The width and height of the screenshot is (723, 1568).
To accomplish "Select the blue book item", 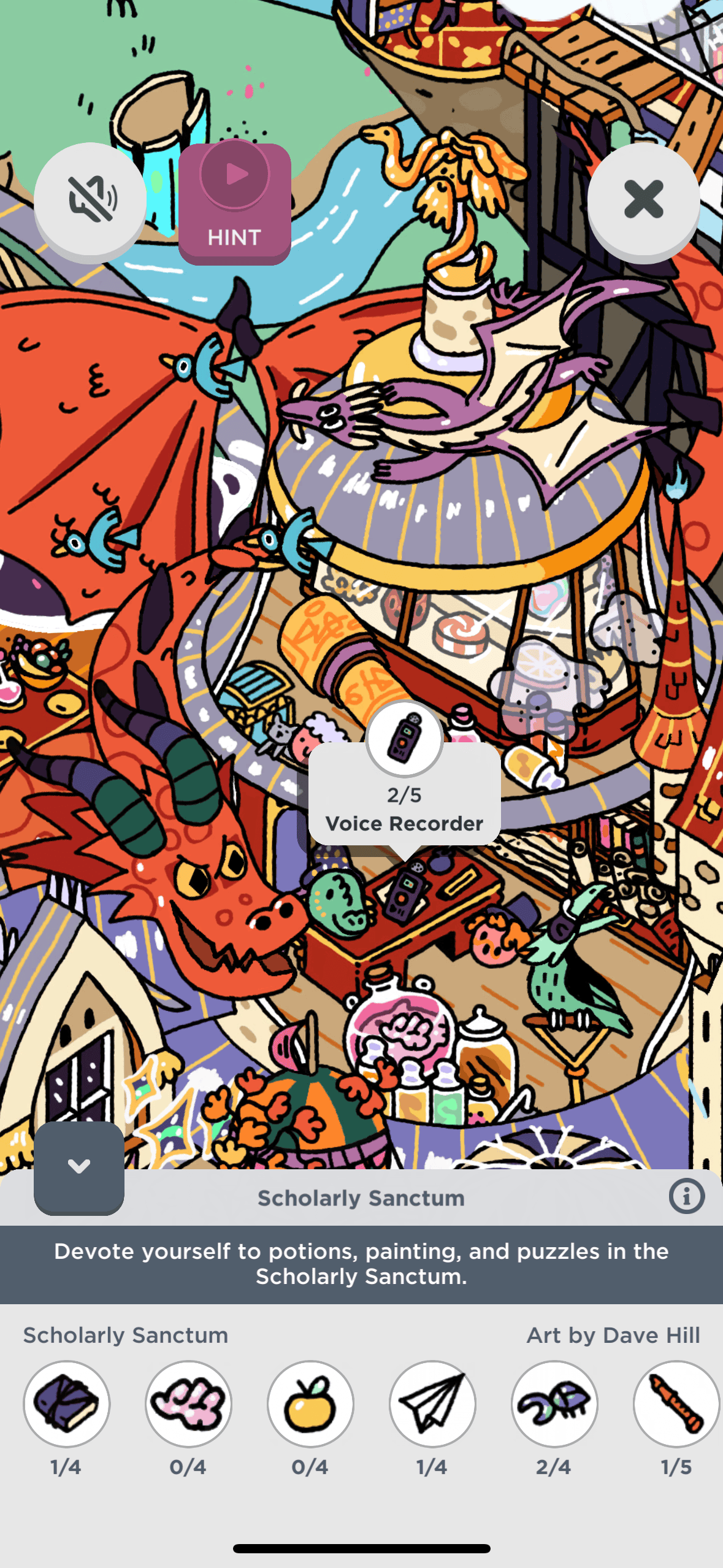I will 66,1404.
